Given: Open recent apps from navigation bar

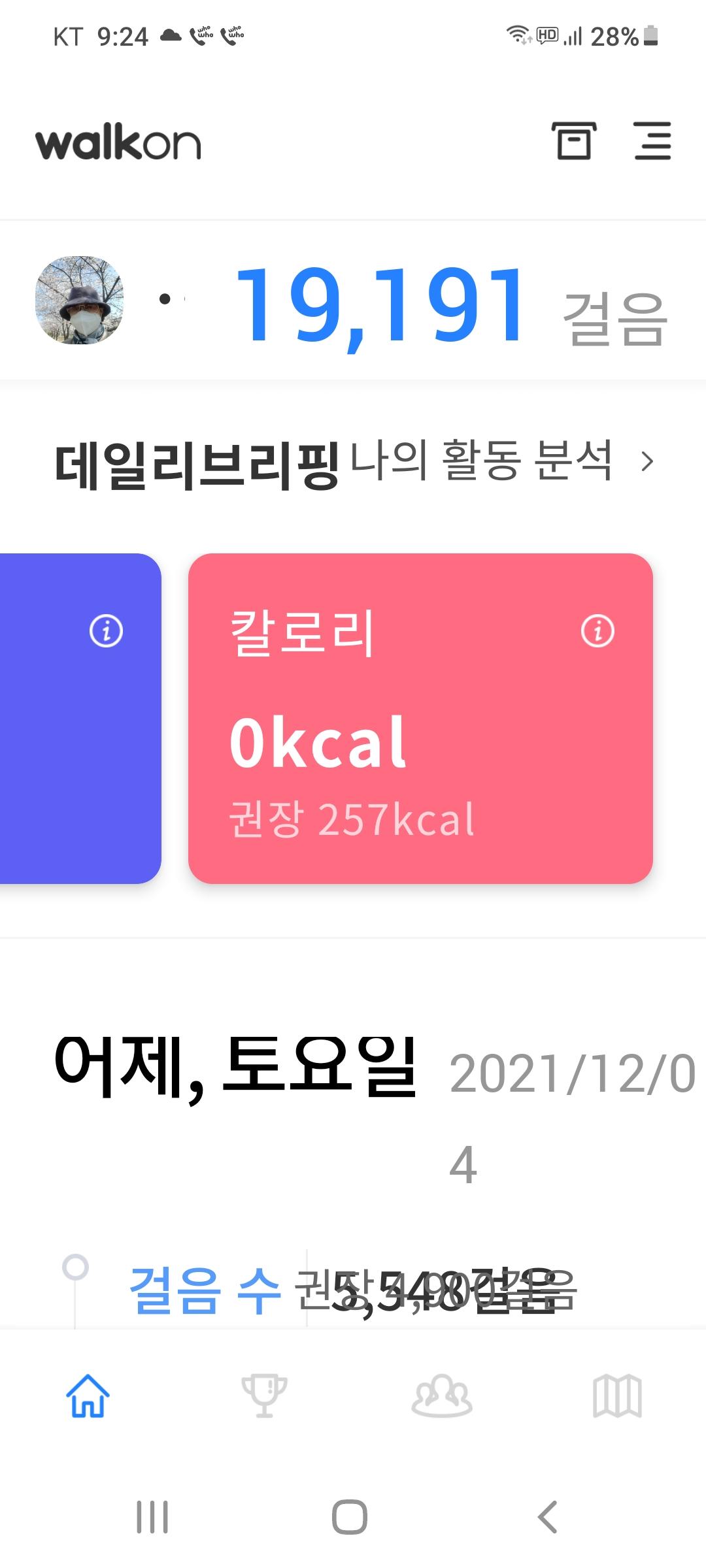Looking at the screenshot, I should 152,1516.
